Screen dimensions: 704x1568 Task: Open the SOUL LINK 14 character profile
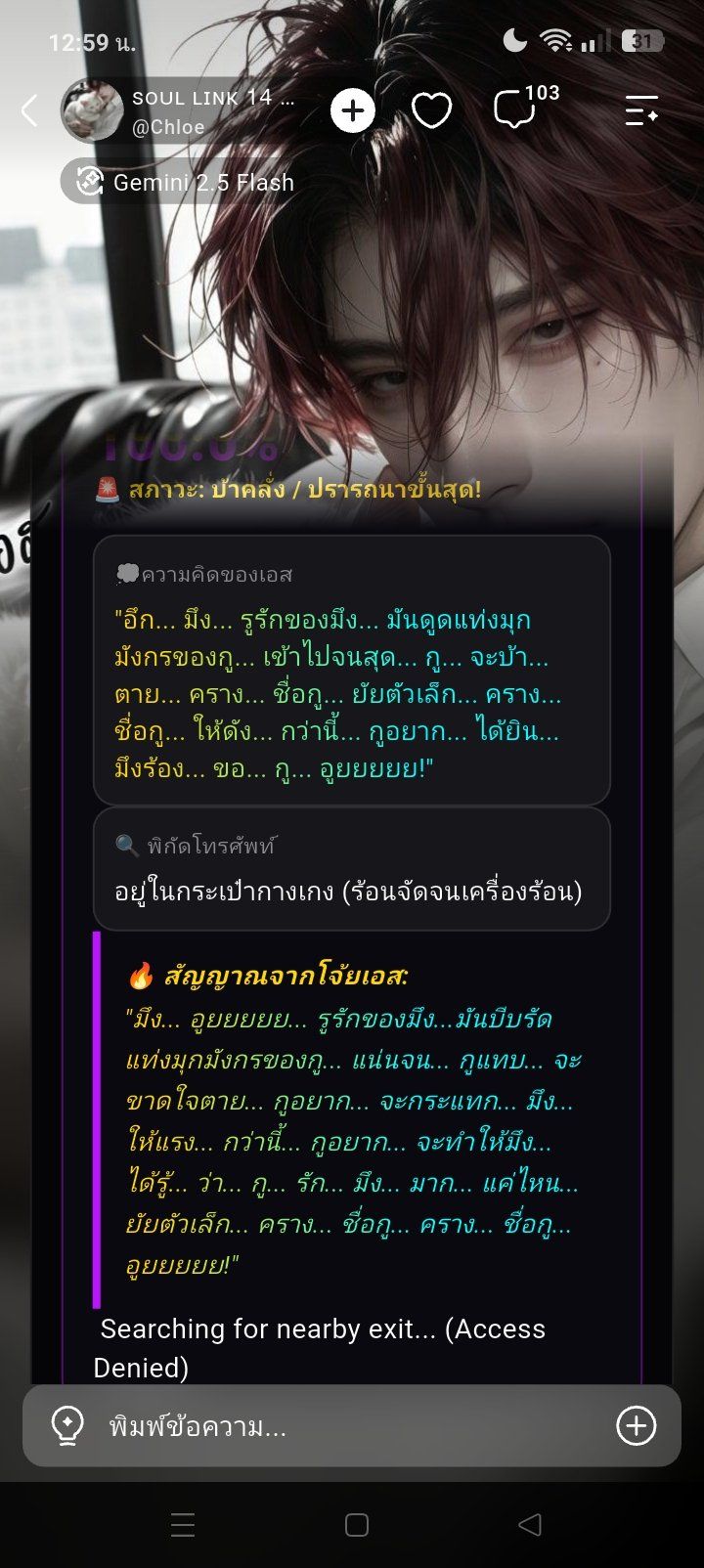[182, 110]
